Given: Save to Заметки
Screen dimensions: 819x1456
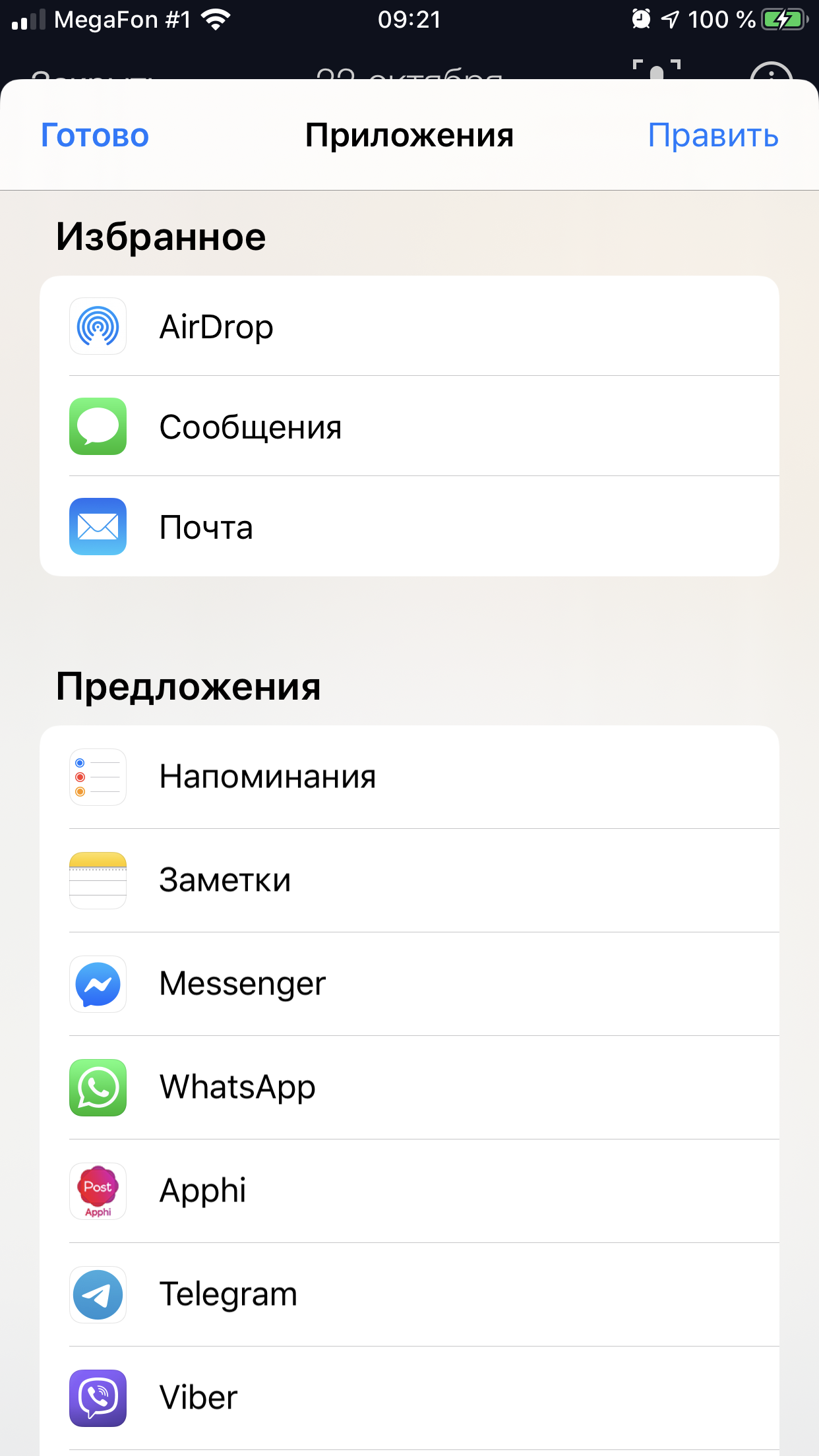Looking at the screenshot, I should pyautogui.click(x=409, y=880).
